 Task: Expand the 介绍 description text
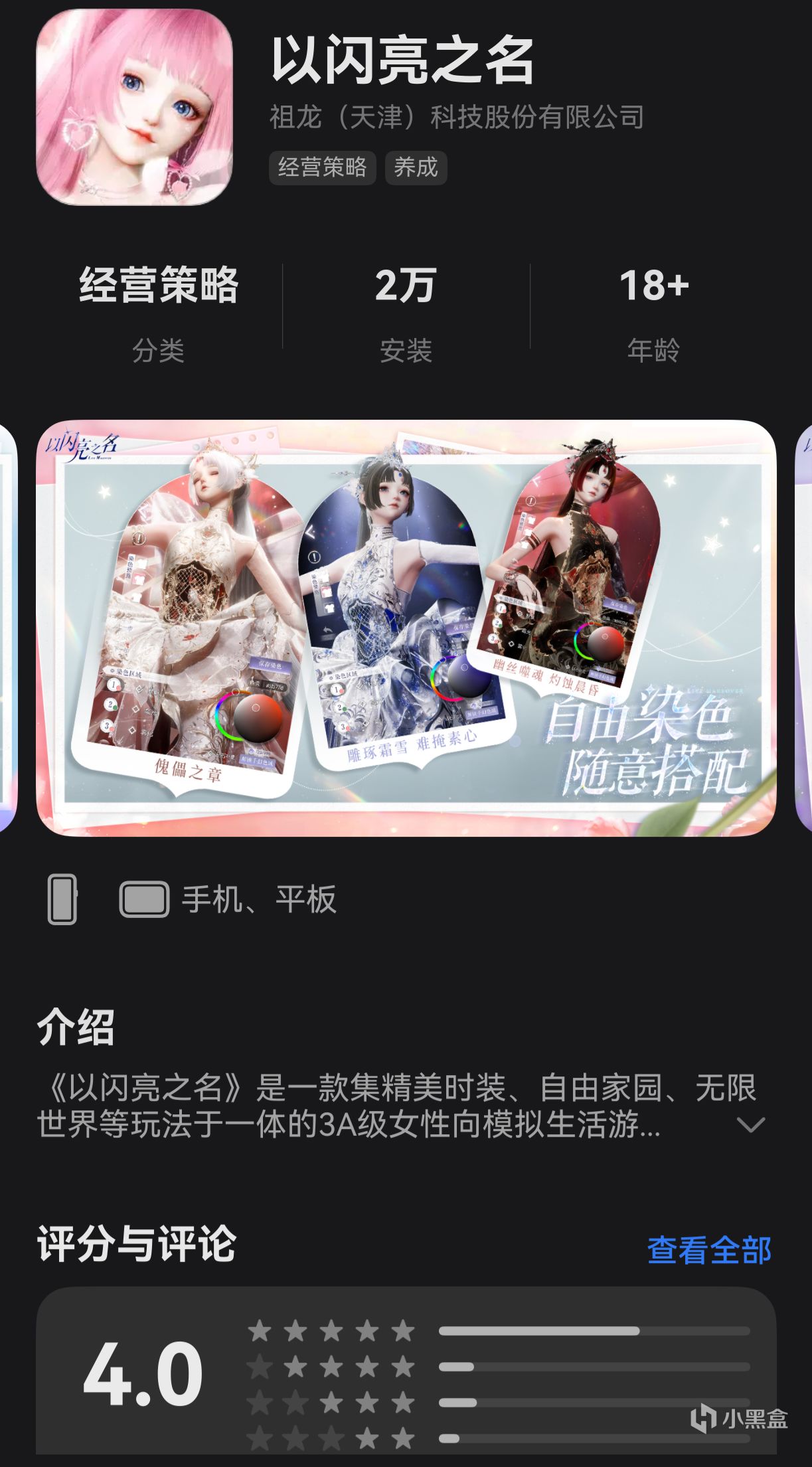(751, 1124)
